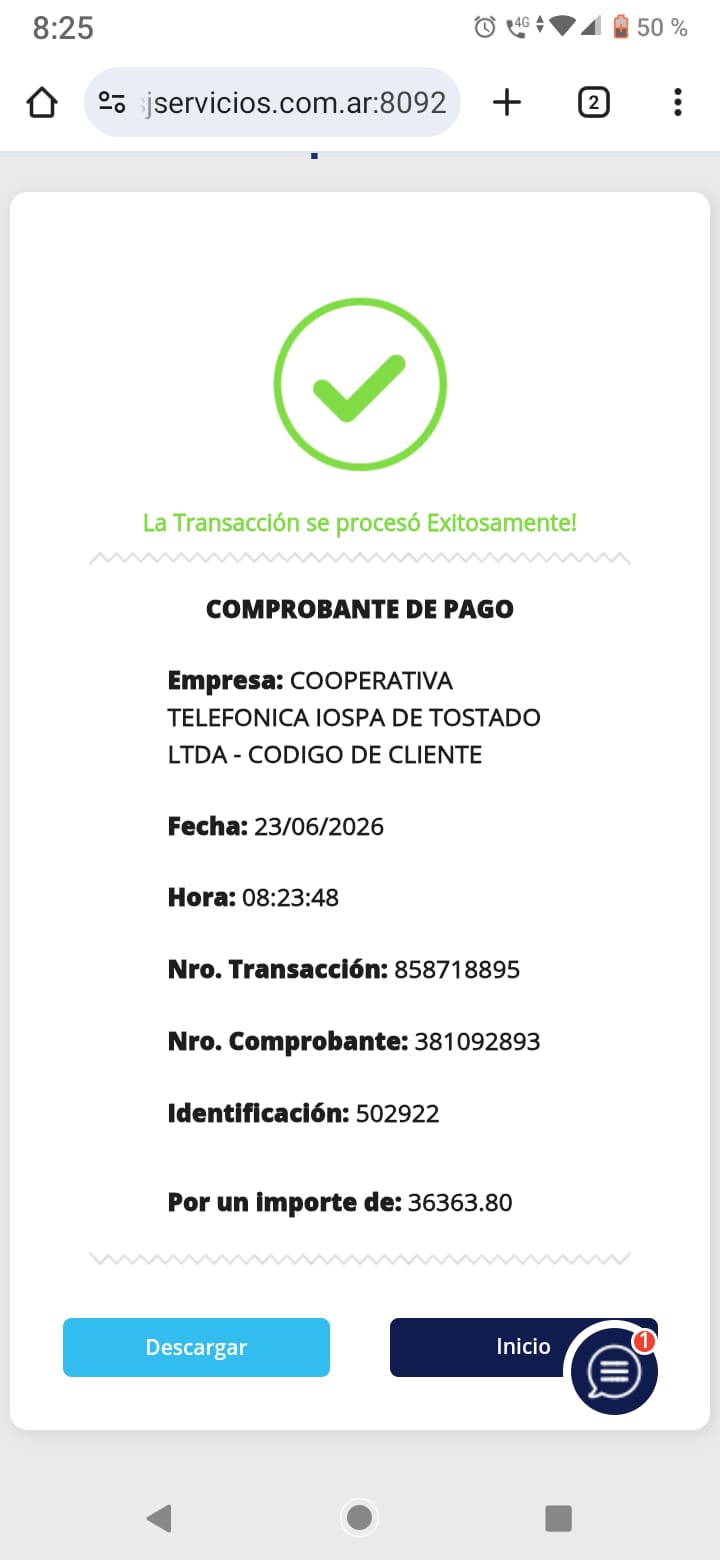This screenshot has width=720, height=1560.
Task: Tap the Descargar button
Action: click(x=196, y=1347)
